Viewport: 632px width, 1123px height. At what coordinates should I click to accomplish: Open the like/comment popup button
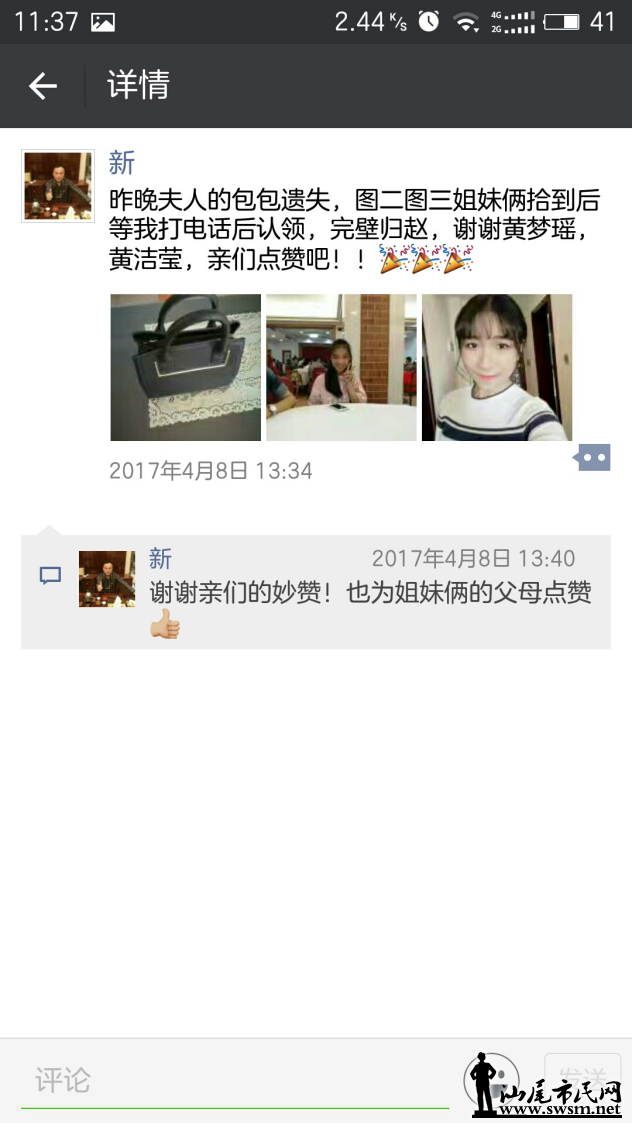[x=593, y=458]
